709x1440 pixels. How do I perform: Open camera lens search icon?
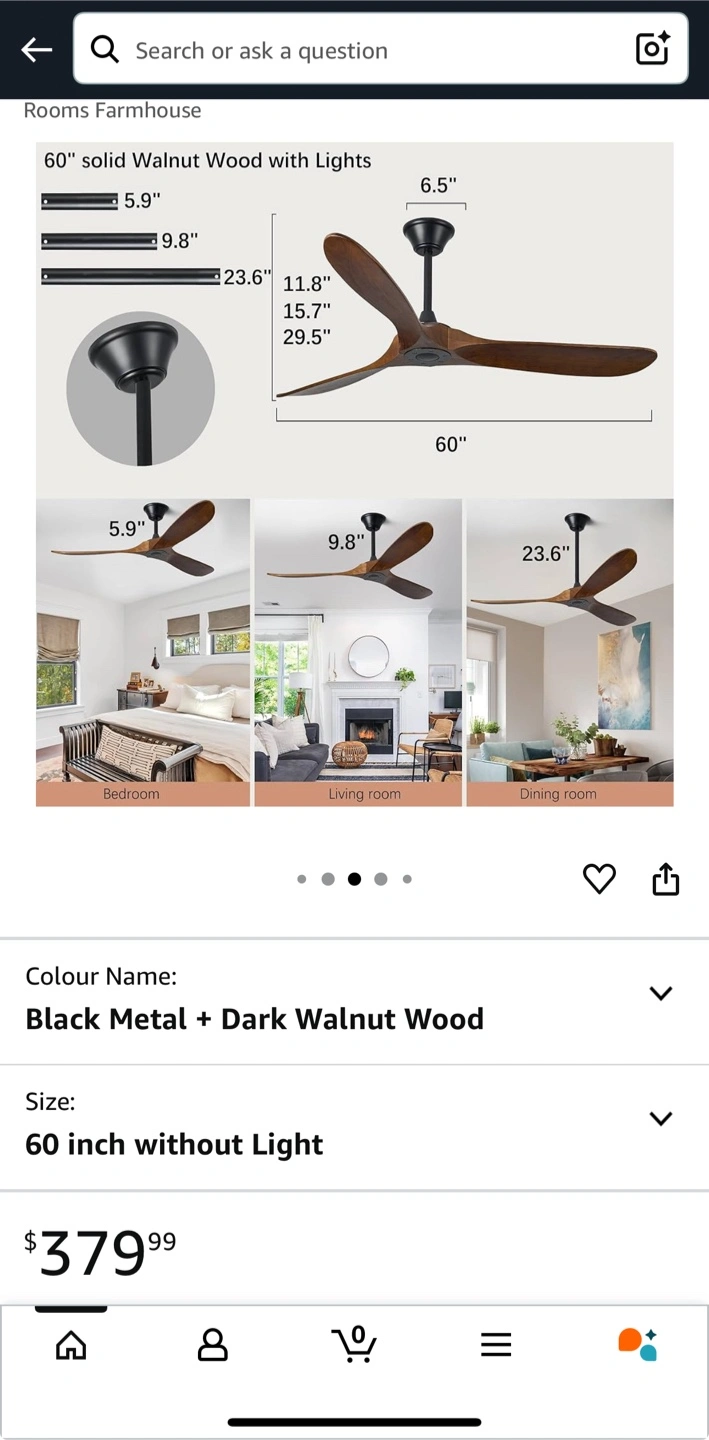(652, 49)
